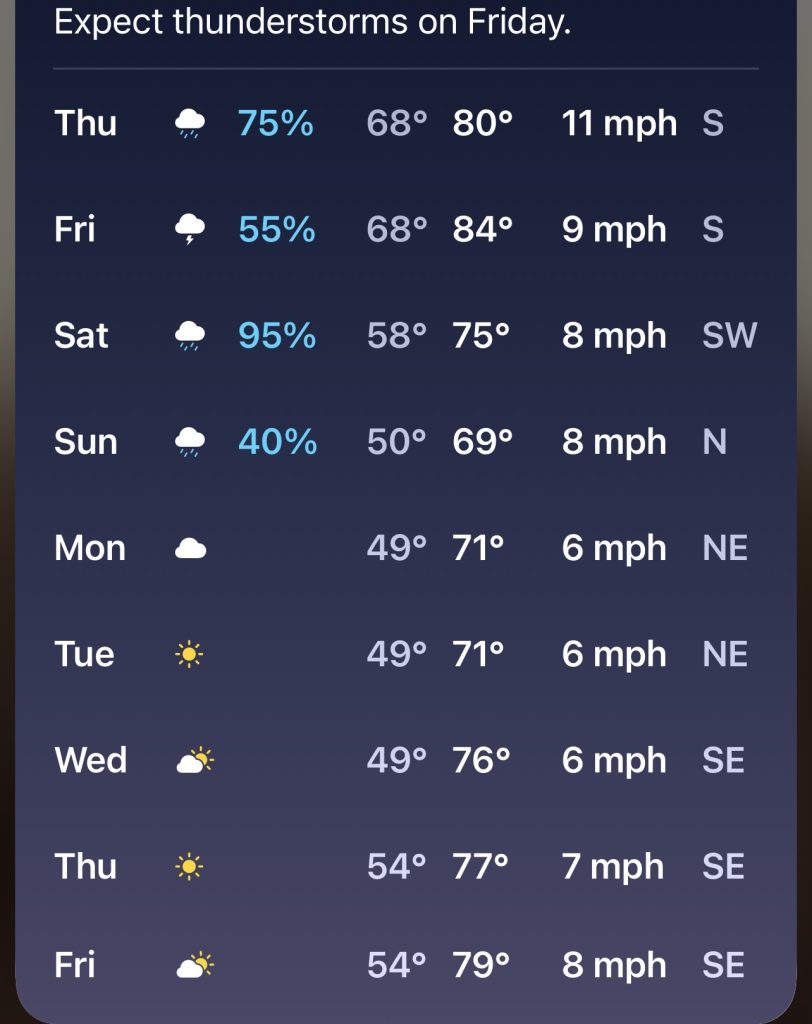
Task: Open the Mon cloudy forecast row
Action: (405, 548)
